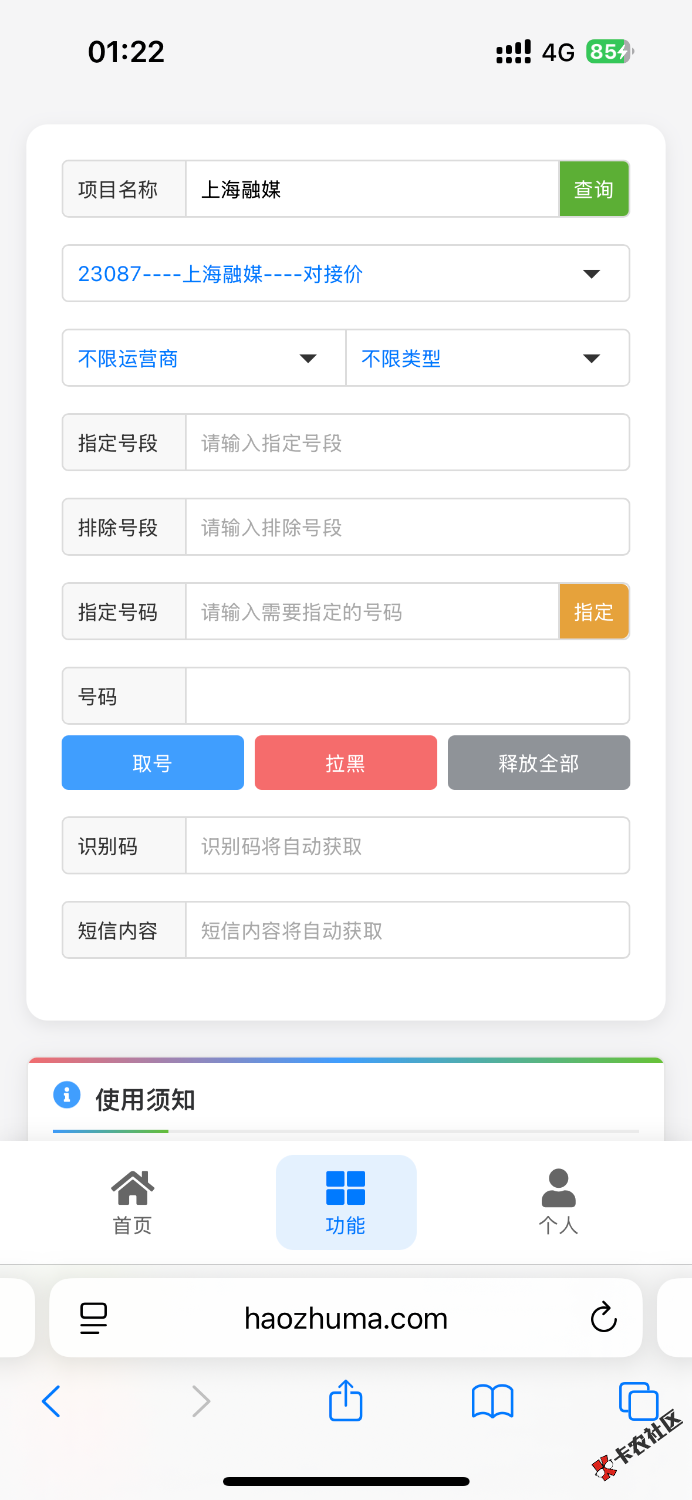Viewport: 692px width, 1500px height.
Task: Select the 号码 field
Action: tap(407, 696)
